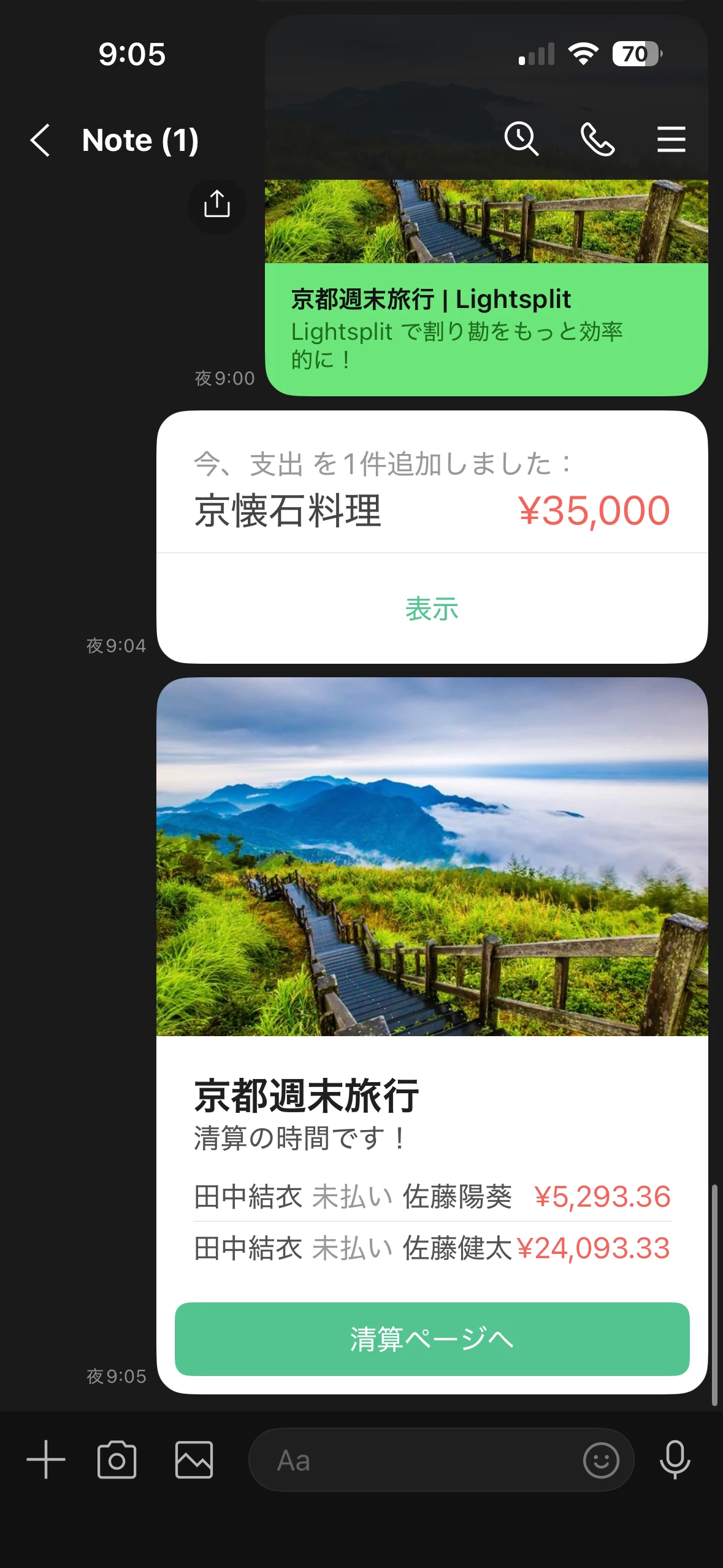Share the Lightsplit message
Screen dimensions: 723x1568
tap(216, 206)
